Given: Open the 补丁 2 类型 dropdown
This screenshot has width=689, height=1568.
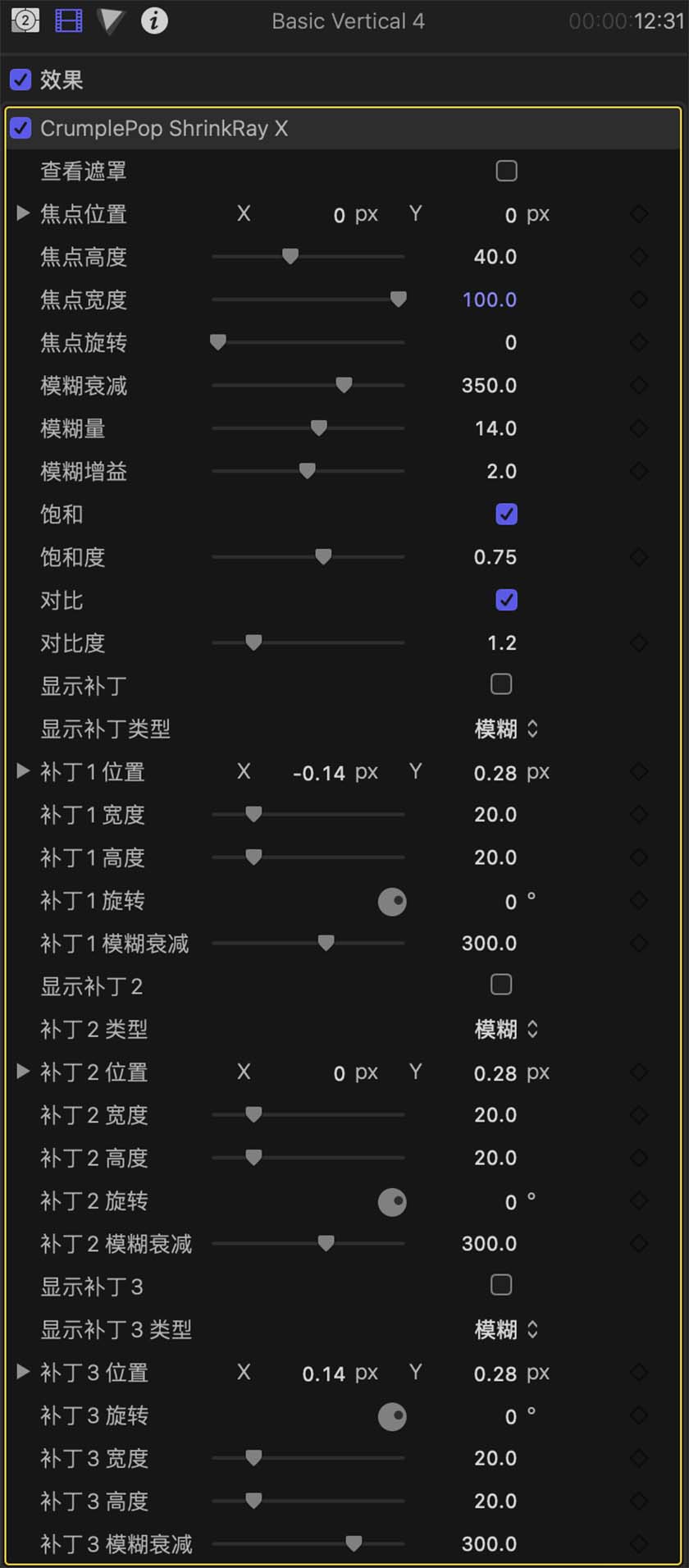Looking at the screenshot, I should (506, 1029).
